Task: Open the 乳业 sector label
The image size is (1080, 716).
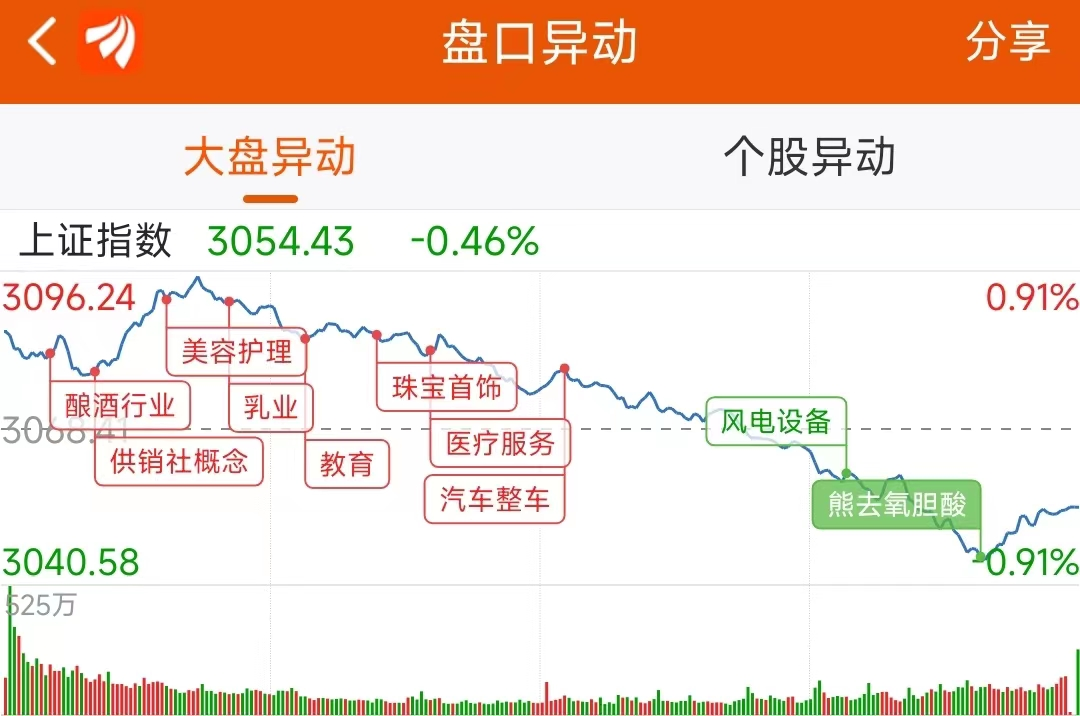Action: pos(271,408)
